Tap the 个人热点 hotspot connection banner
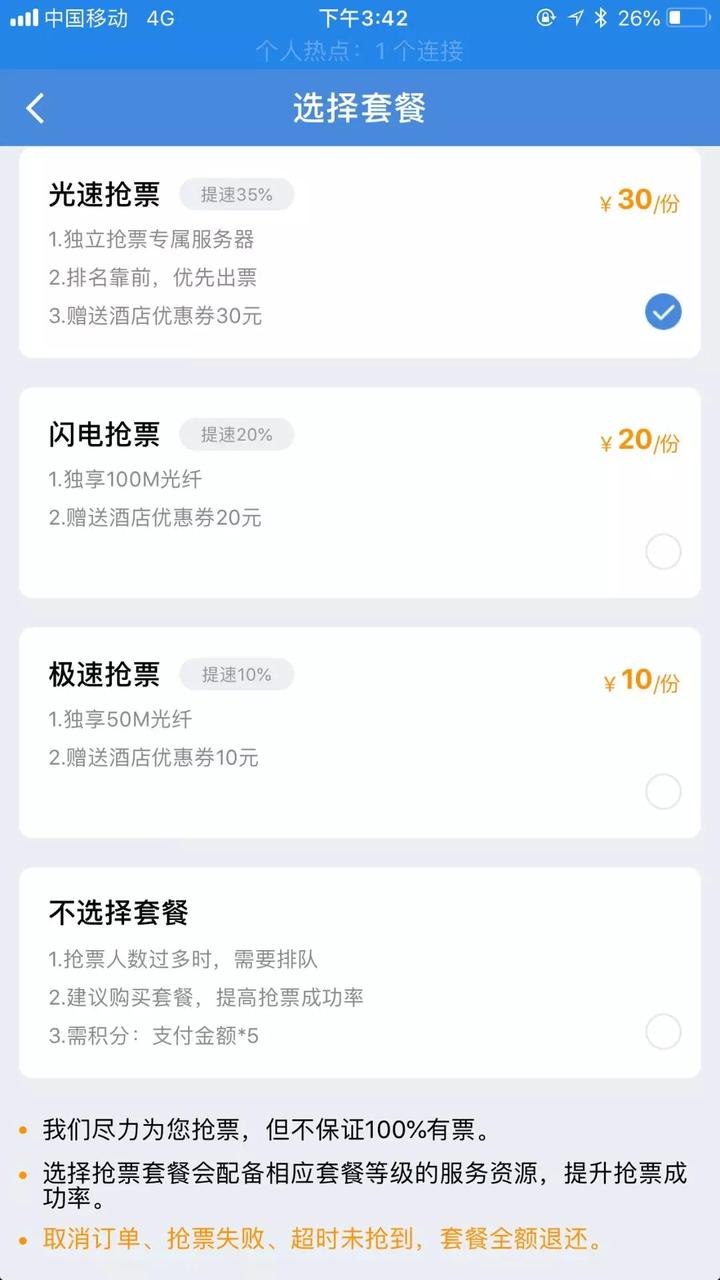 [x=360, y=52]
